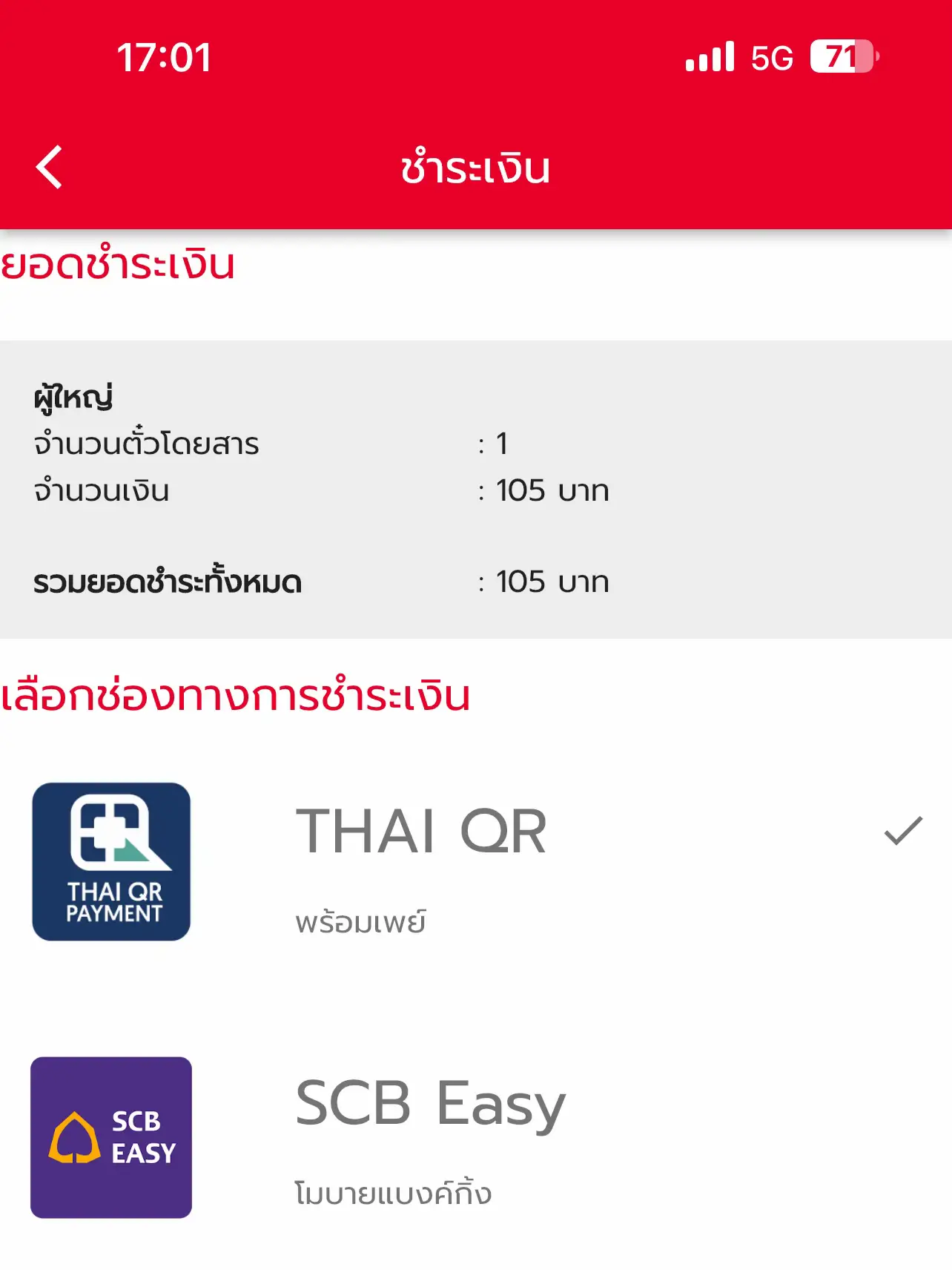Expand the payment summary box

pyautogui.click(x=476, y=486)
